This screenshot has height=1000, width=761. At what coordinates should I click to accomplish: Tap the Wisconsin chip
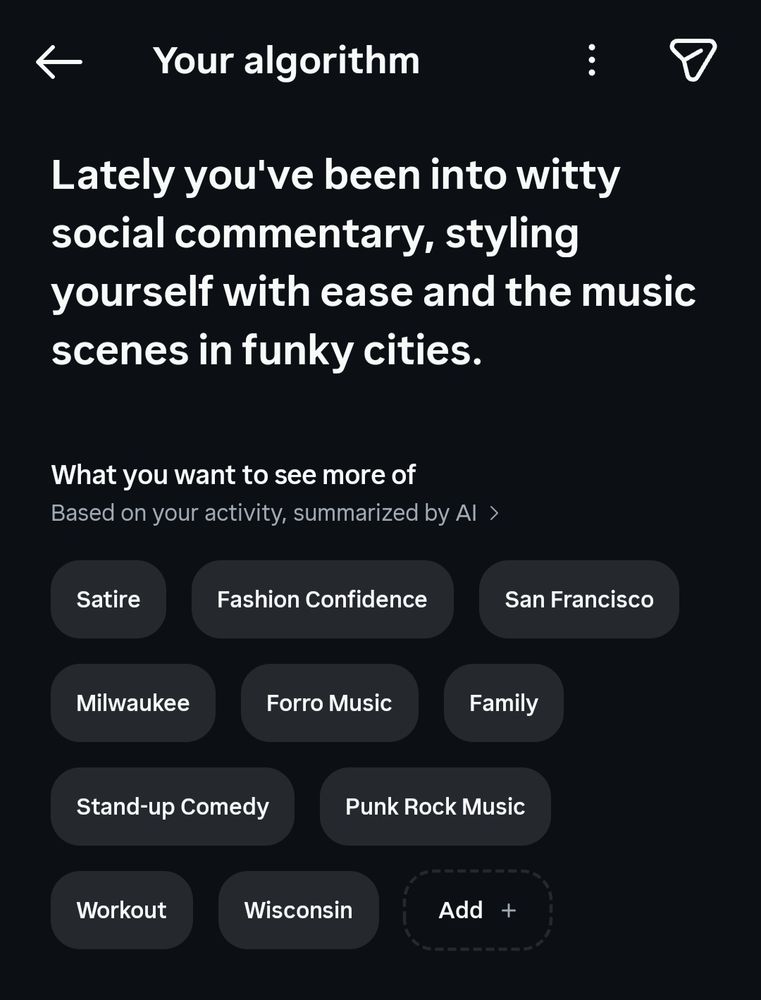coord(298,910)
